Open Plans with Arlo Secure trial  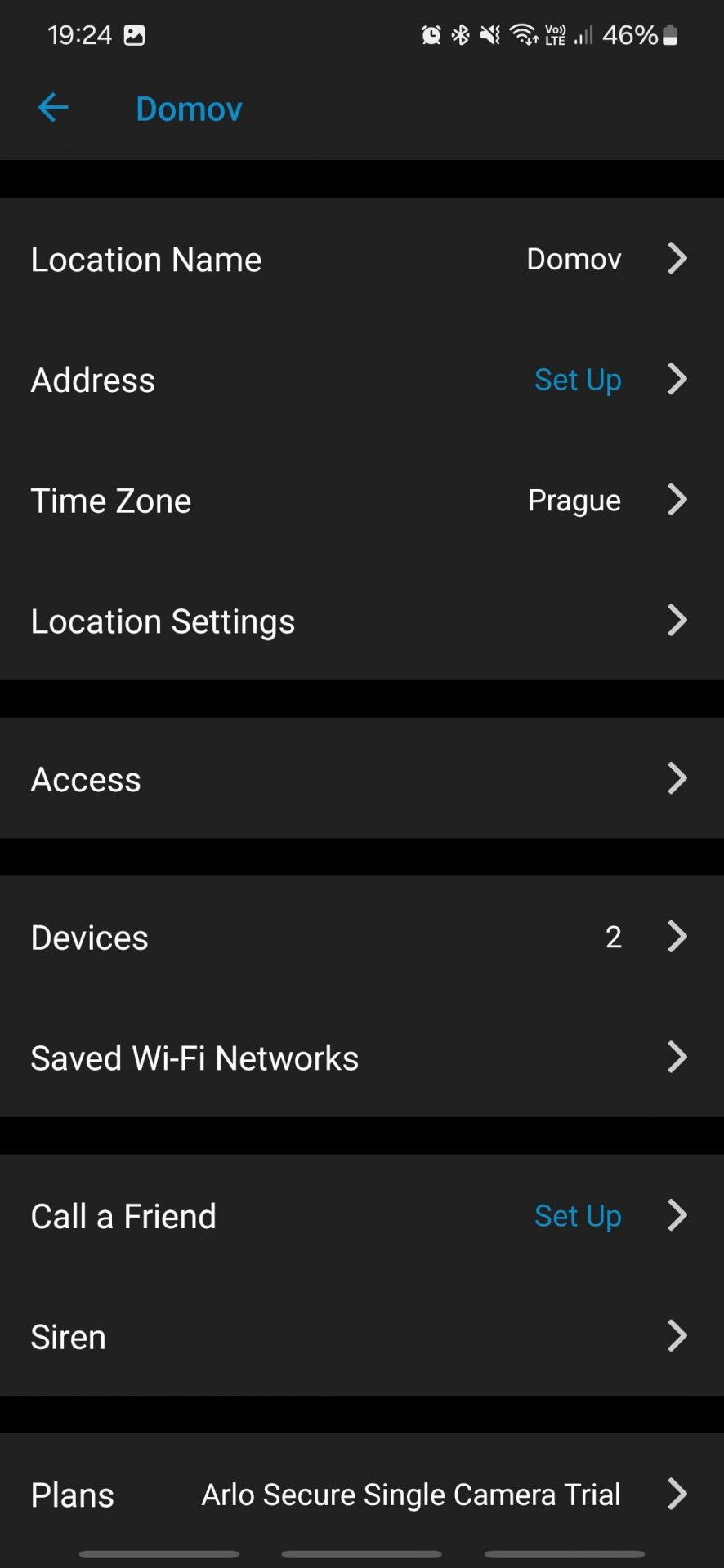[x=362, y=1494]
